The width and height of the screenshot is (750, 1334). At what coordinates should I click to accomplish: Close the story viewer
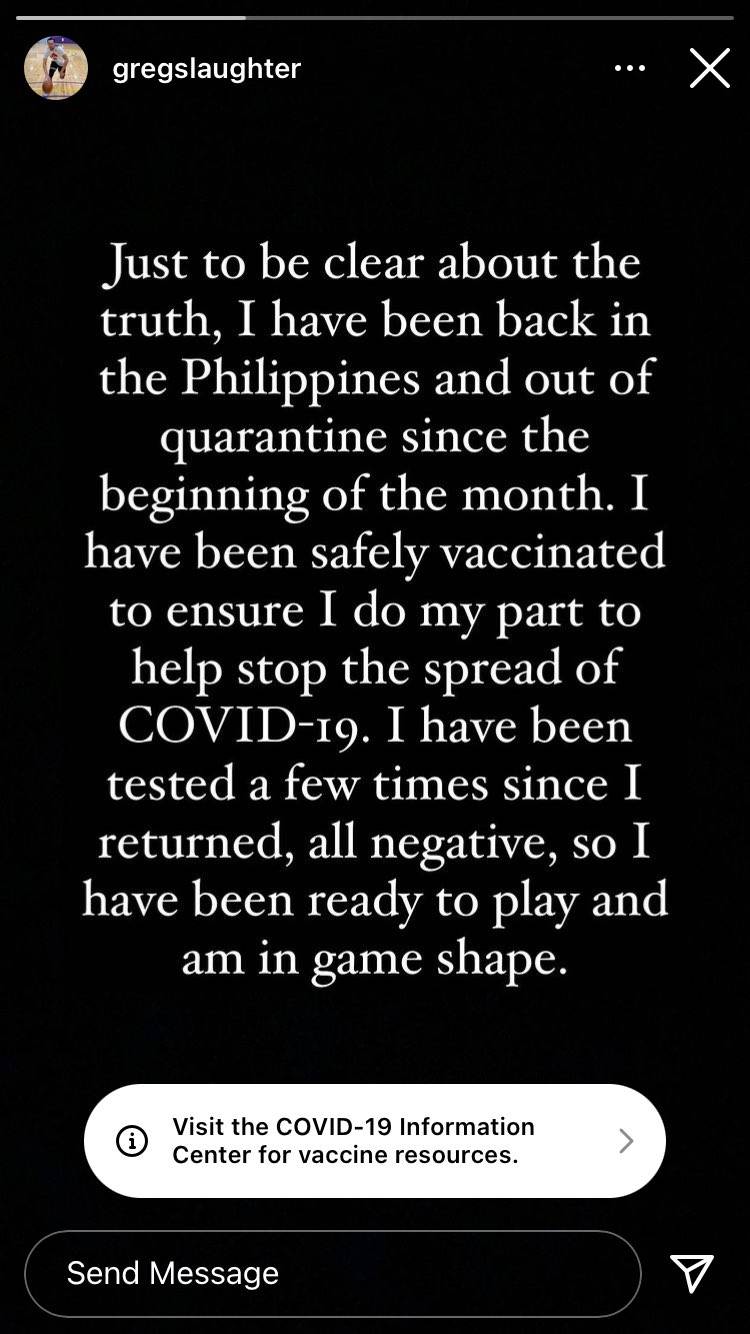click(x=709, y=68)
